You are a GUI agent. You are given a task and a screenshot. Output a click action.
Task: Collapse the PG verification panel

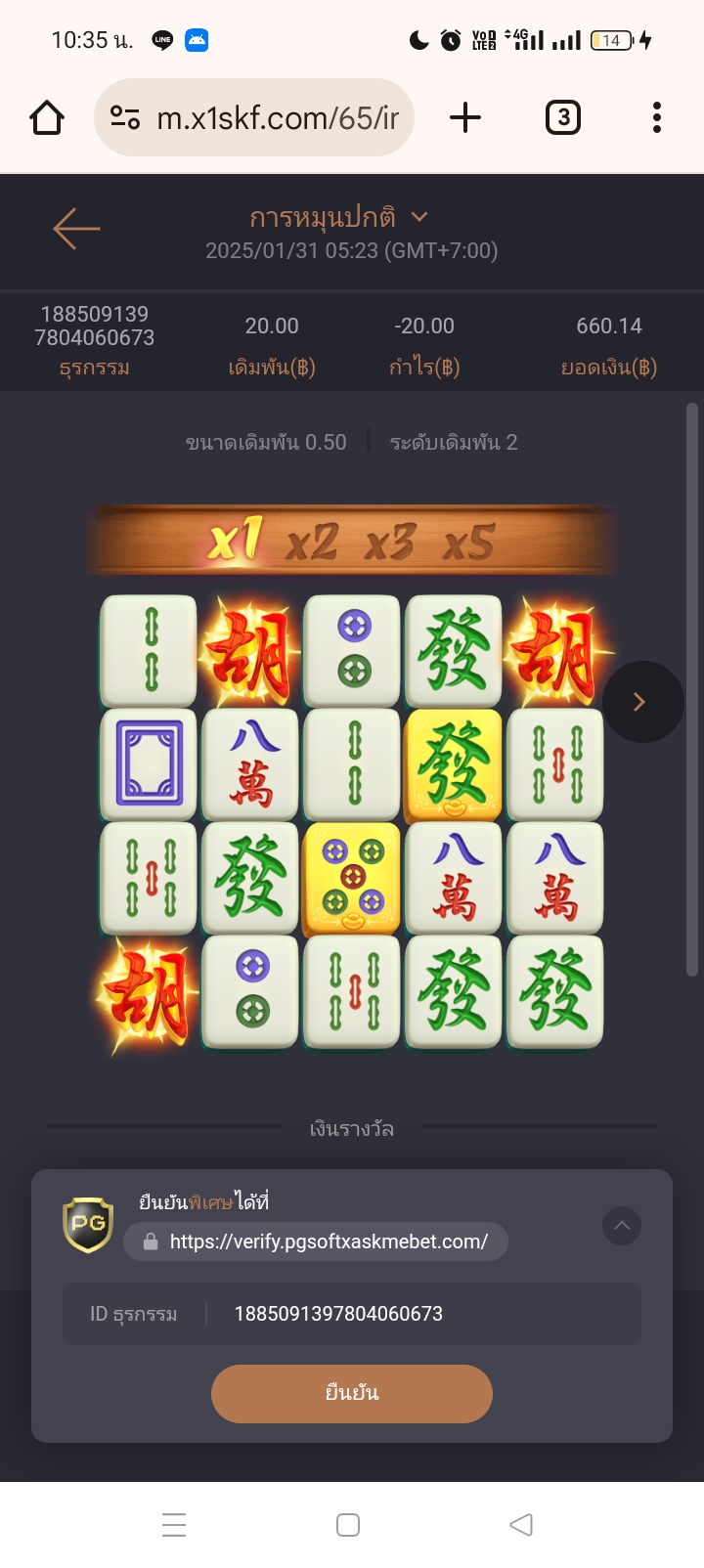click(x=622, y=1226)
